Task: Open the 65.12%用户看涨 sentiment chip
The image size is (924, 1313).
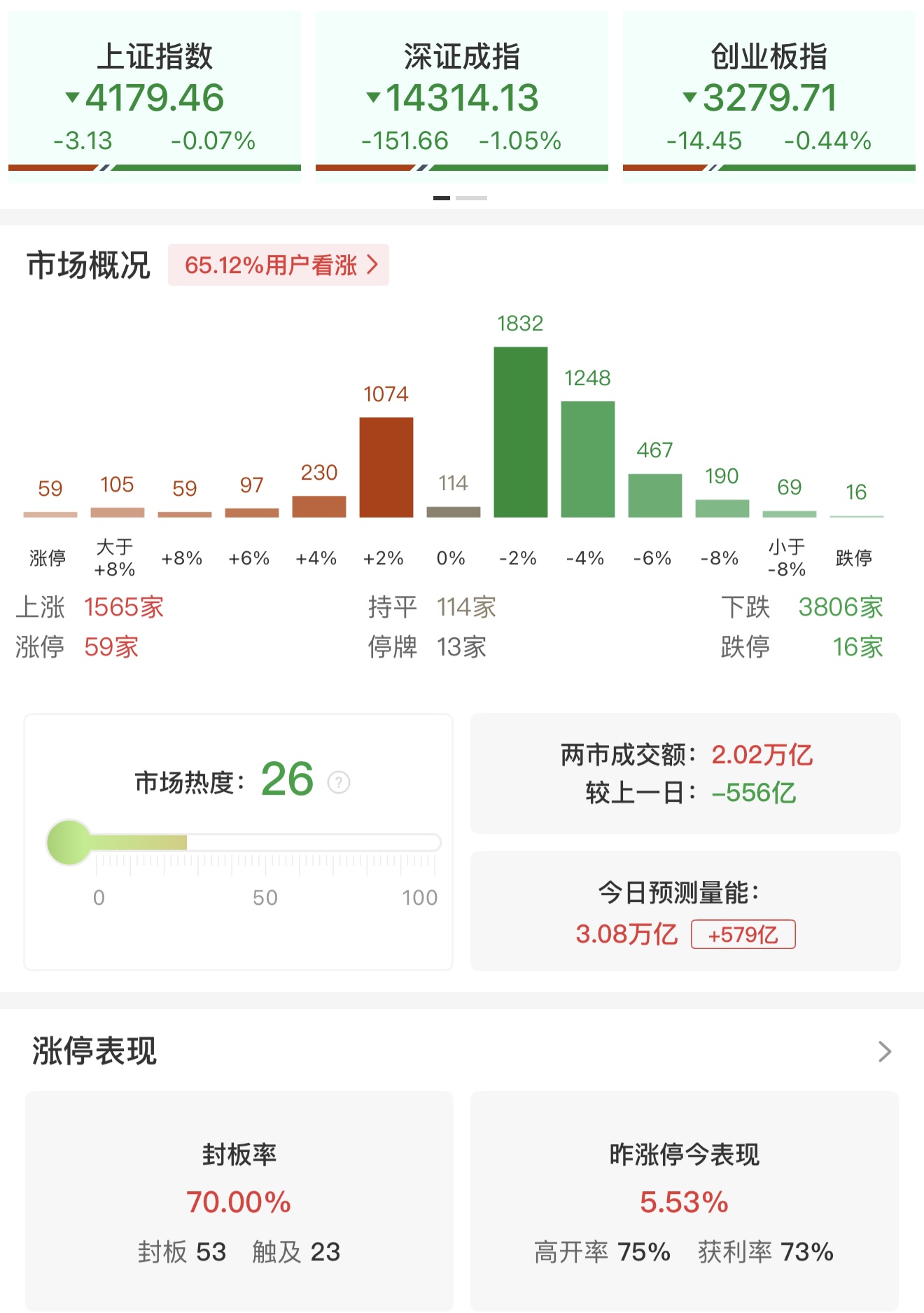Action: (279, 265)
